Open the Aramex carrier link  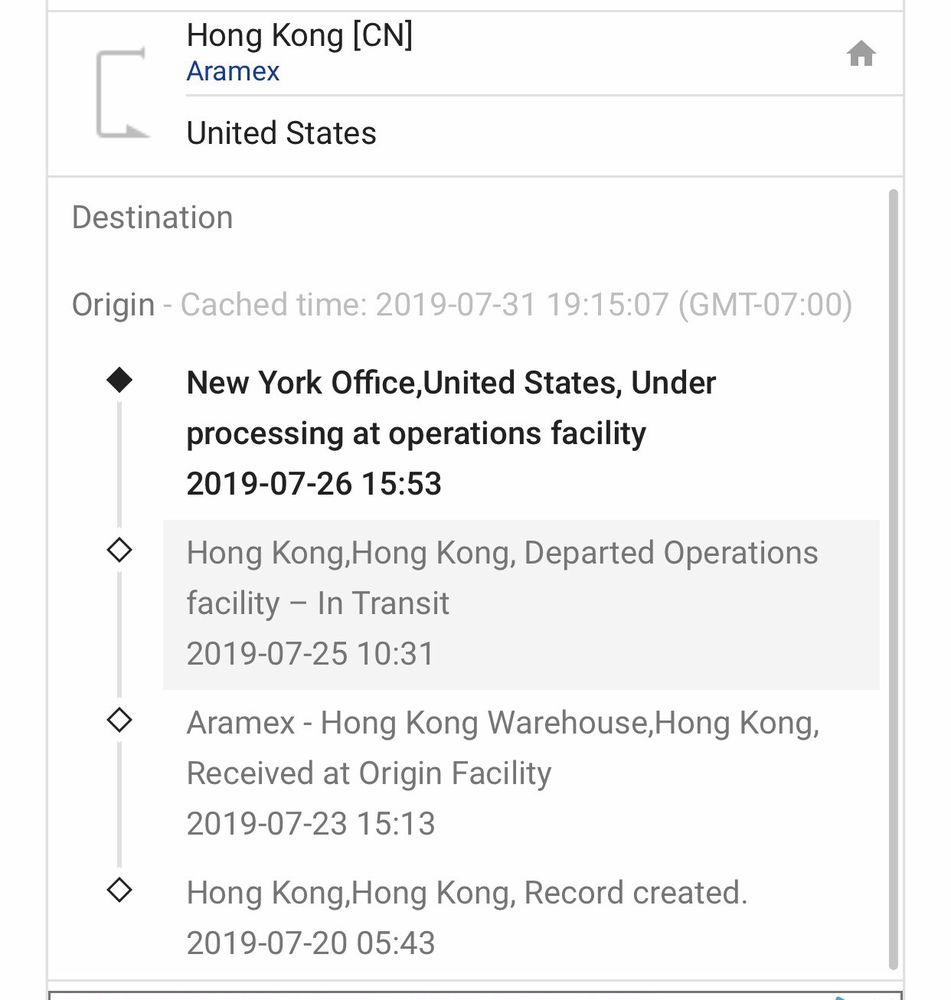233,72
